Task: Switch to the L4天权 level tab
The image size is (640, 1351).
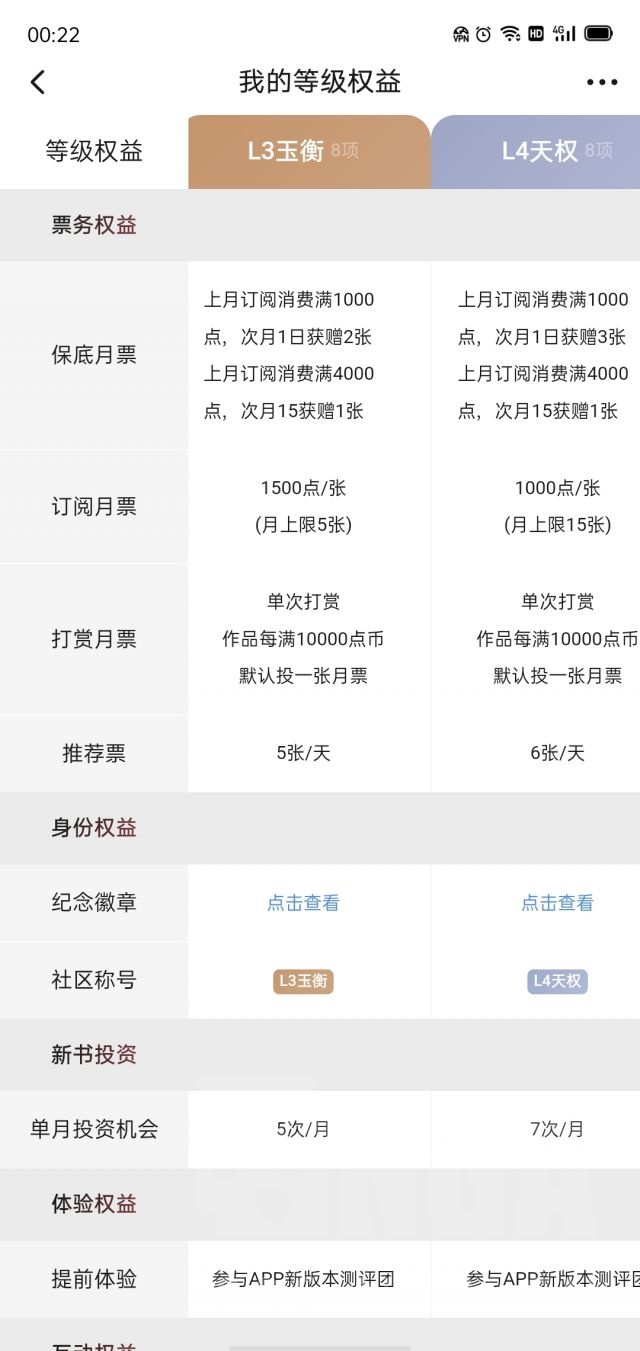Action: click(537, 152)
